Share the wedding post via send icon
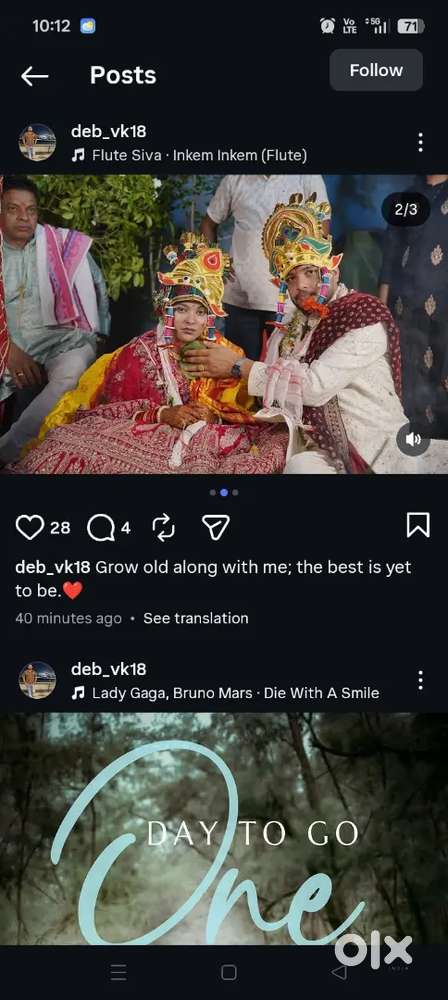This screenshot has width=448, height=1000. 215,527
